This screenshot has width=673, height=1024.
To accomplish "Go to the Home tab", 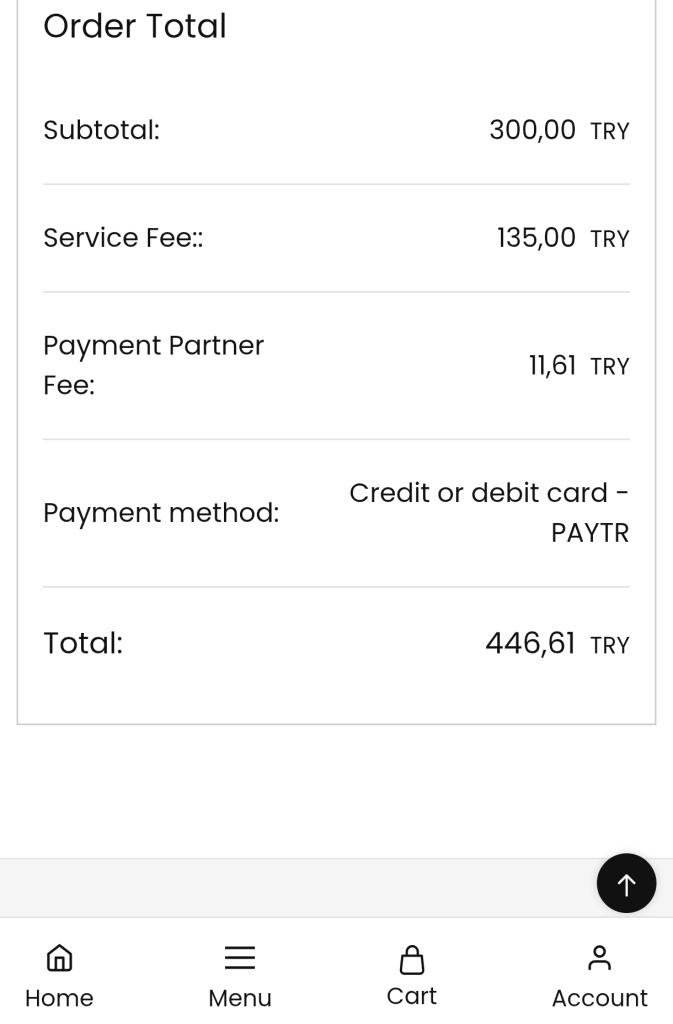I will pyautogui.click(x=59, y=974).
